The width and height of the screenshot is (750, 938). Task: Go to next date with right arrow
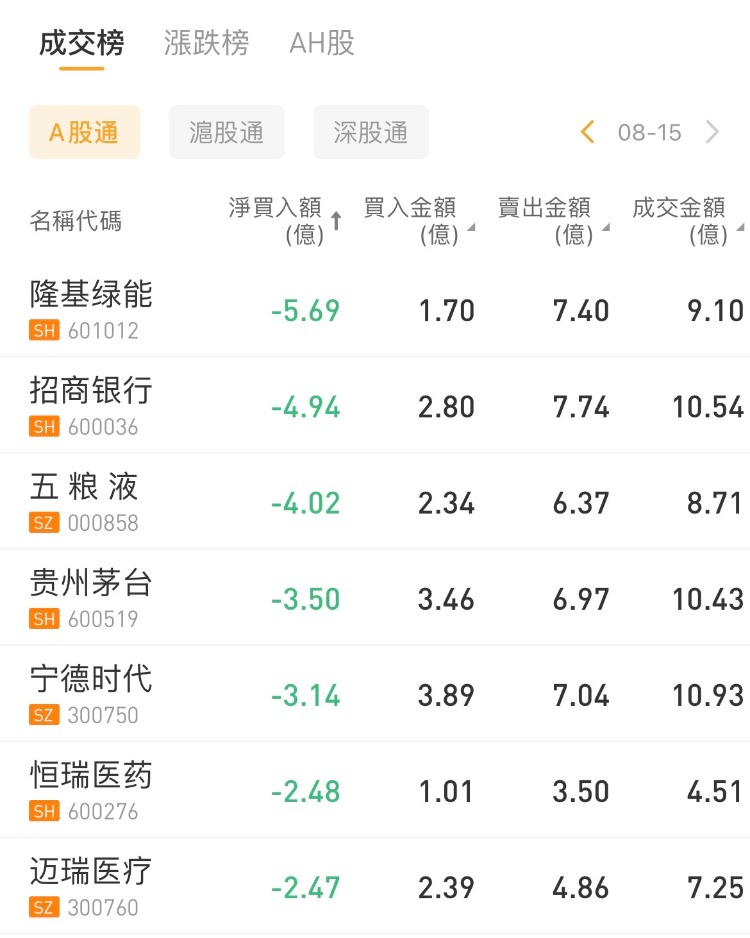(713, 132)
